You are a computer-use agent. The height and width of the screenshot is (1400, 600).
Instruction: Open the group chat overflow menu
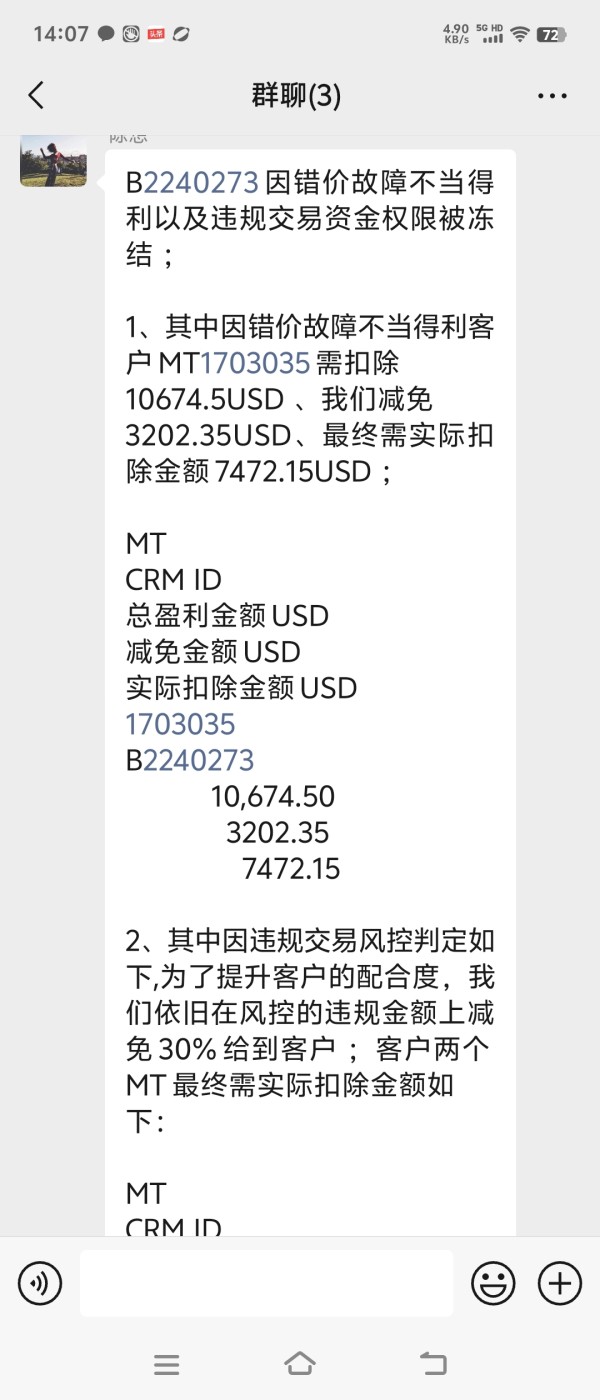pyautogui.click(x=552, y=96)
